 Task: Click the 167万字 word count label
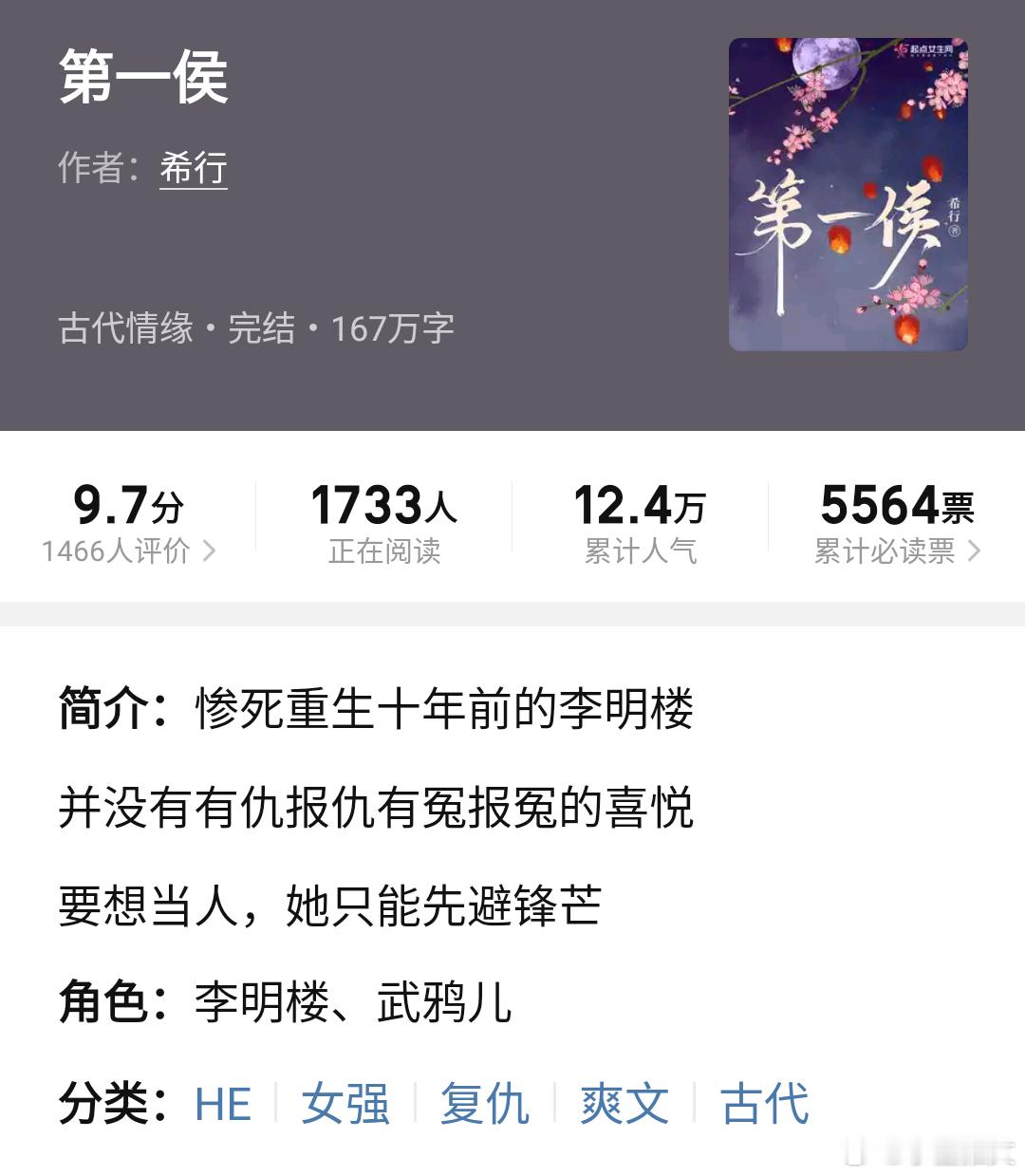pyautogui.click(x=392, y=328)
